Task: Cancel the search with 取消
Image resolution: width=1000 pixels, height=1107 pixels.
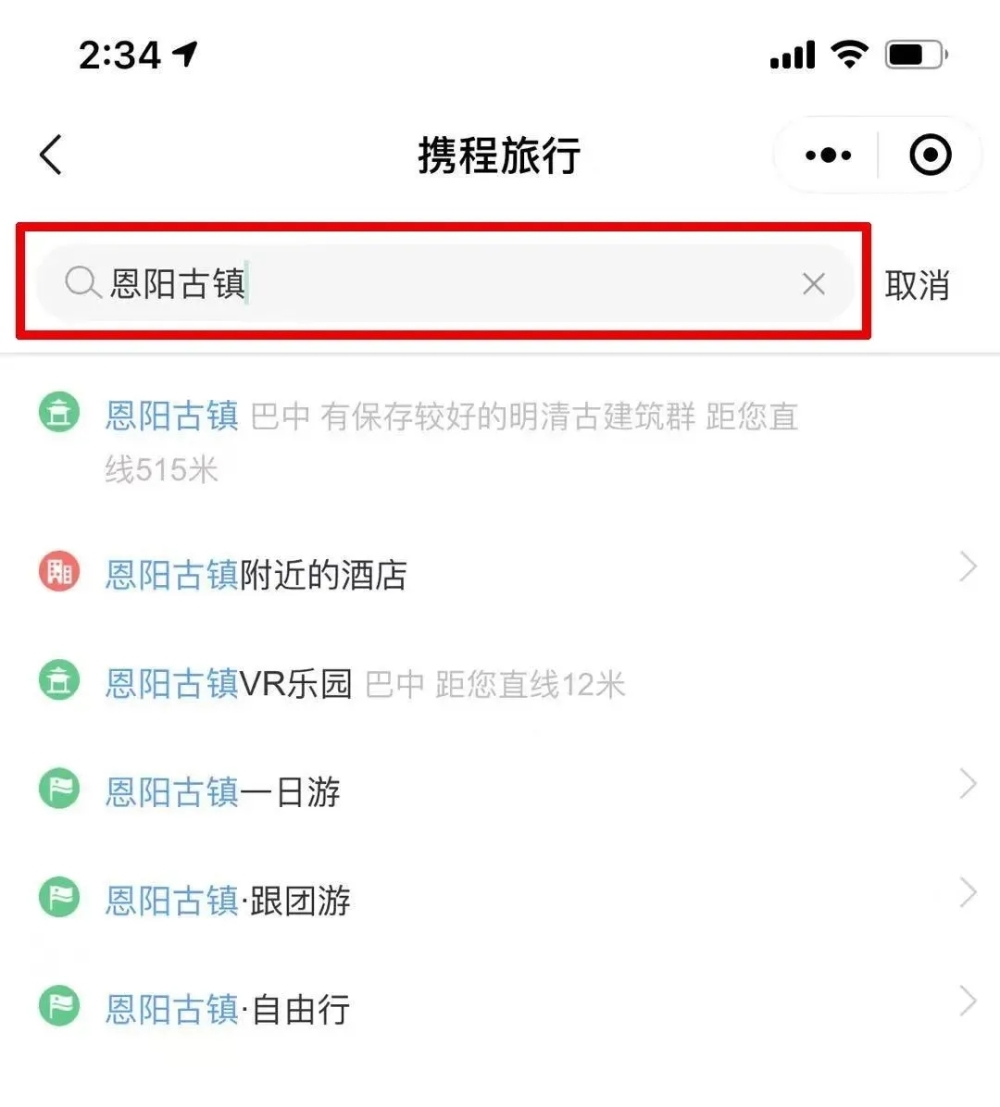Action: point(916,285)
